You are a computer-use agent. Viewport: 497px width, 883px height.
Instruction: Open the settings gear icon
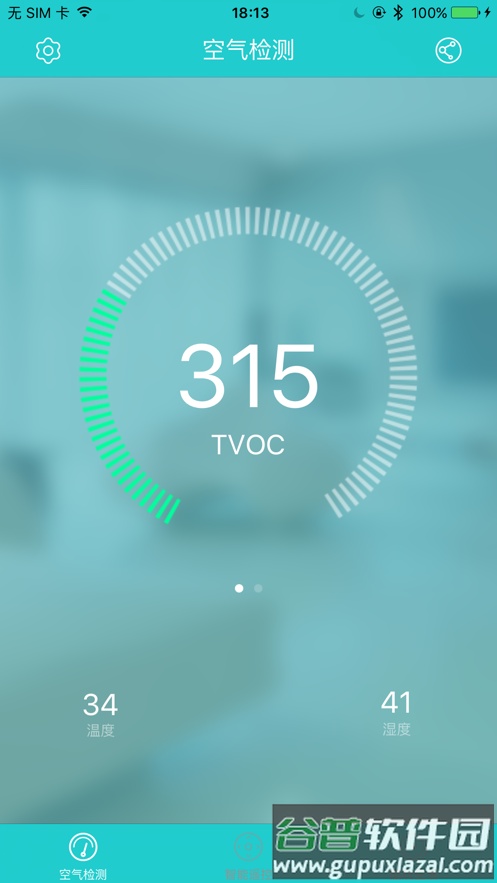coord(48,51)
